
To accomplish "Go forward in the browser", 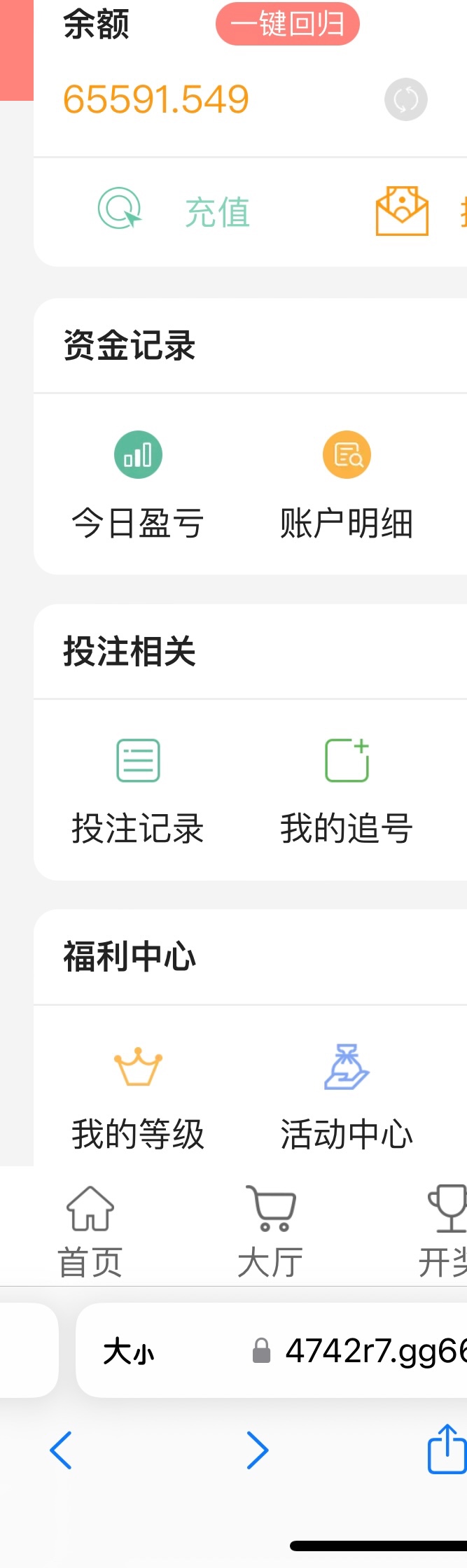I will [x=257, y=1450].
